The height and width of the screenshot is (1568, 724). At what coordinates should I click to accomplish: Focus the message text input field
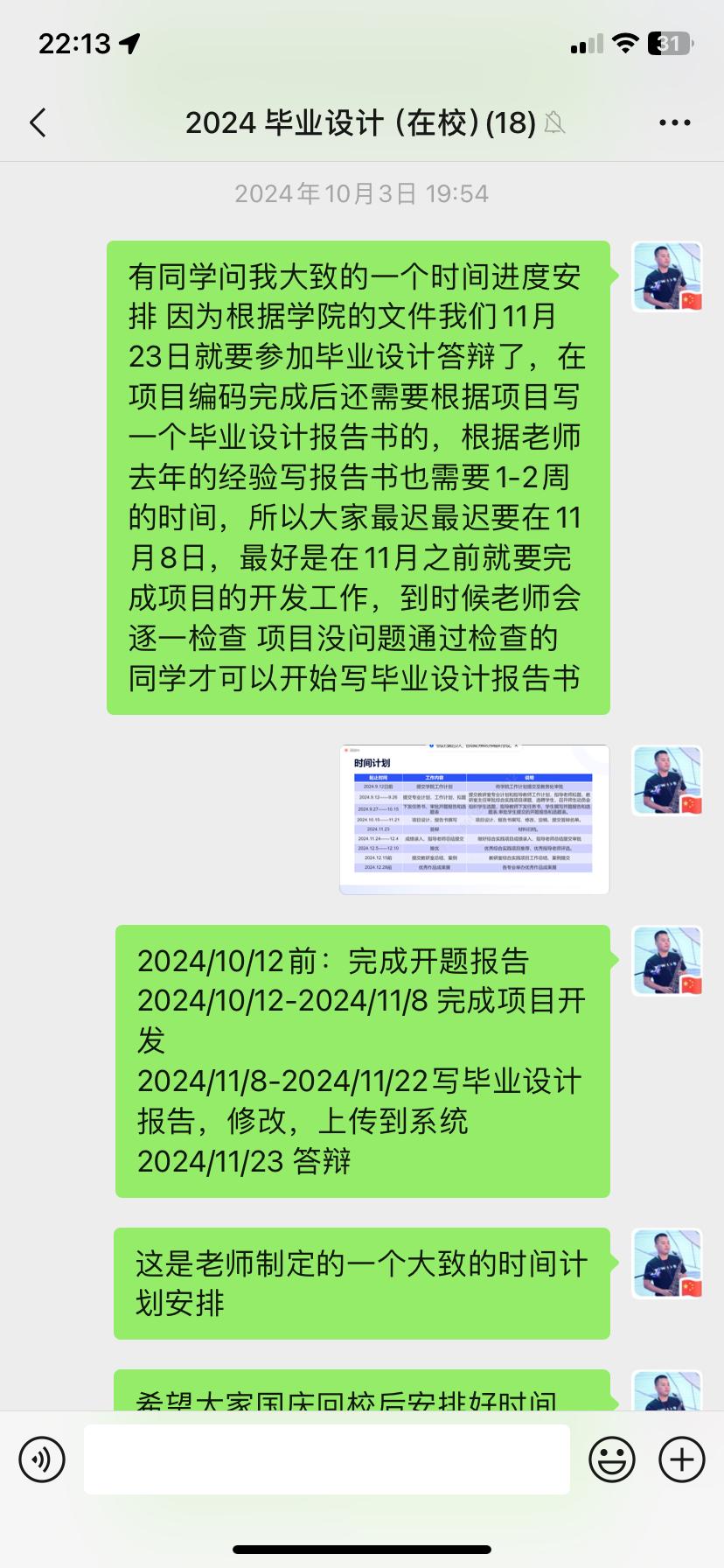326,1459
